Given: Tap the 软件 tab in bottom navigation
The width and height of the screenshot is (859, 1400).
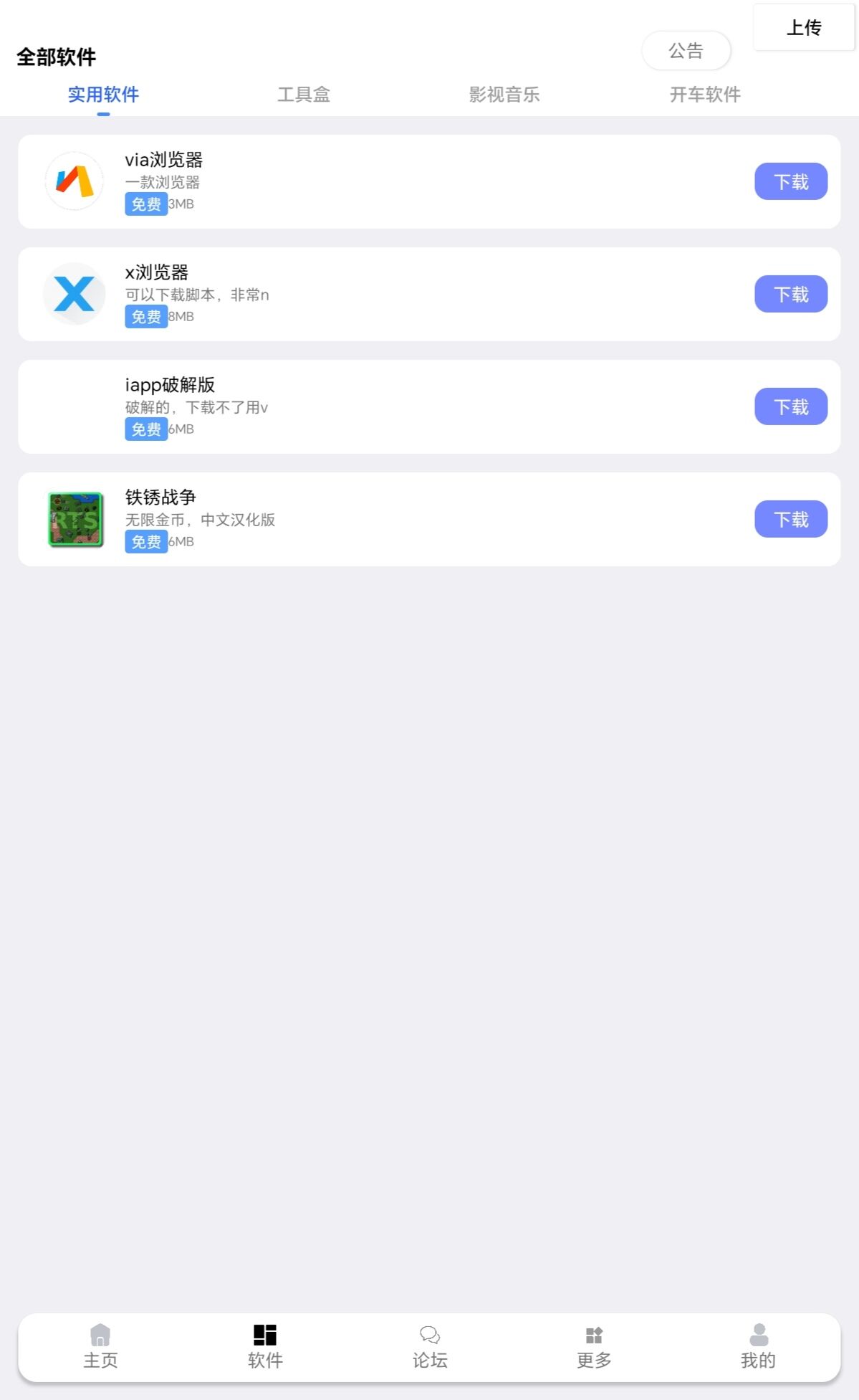Looking at the screenshot, I should click(x=265, y=1346).
